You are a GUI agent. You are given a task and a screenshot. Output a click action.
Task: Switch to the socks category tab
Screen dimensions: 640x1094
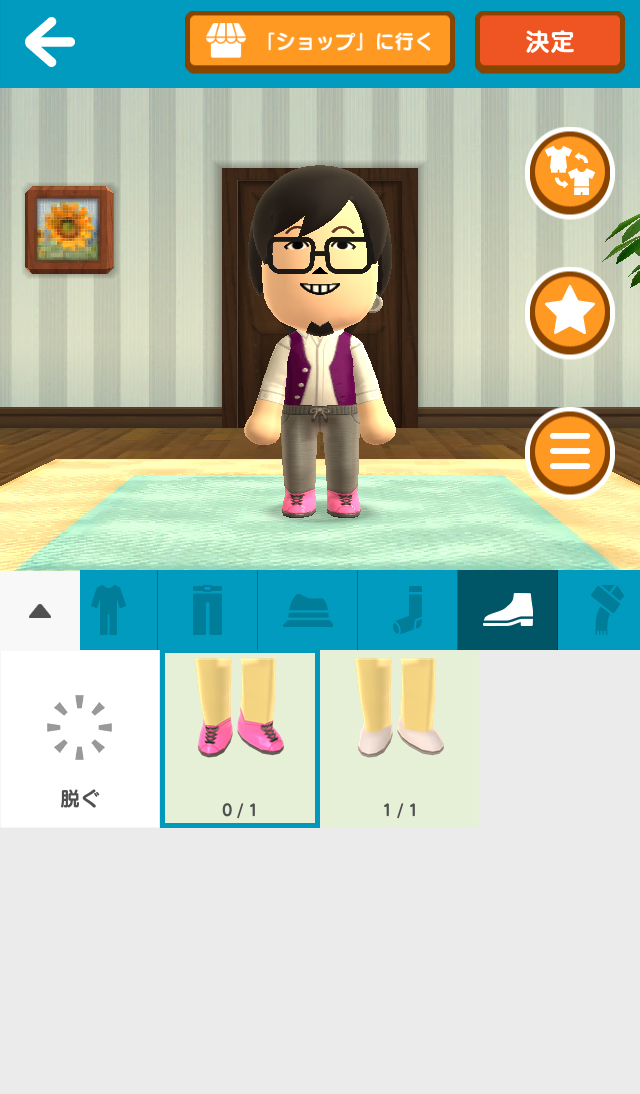pyautogui.click(x=407, y=610)
